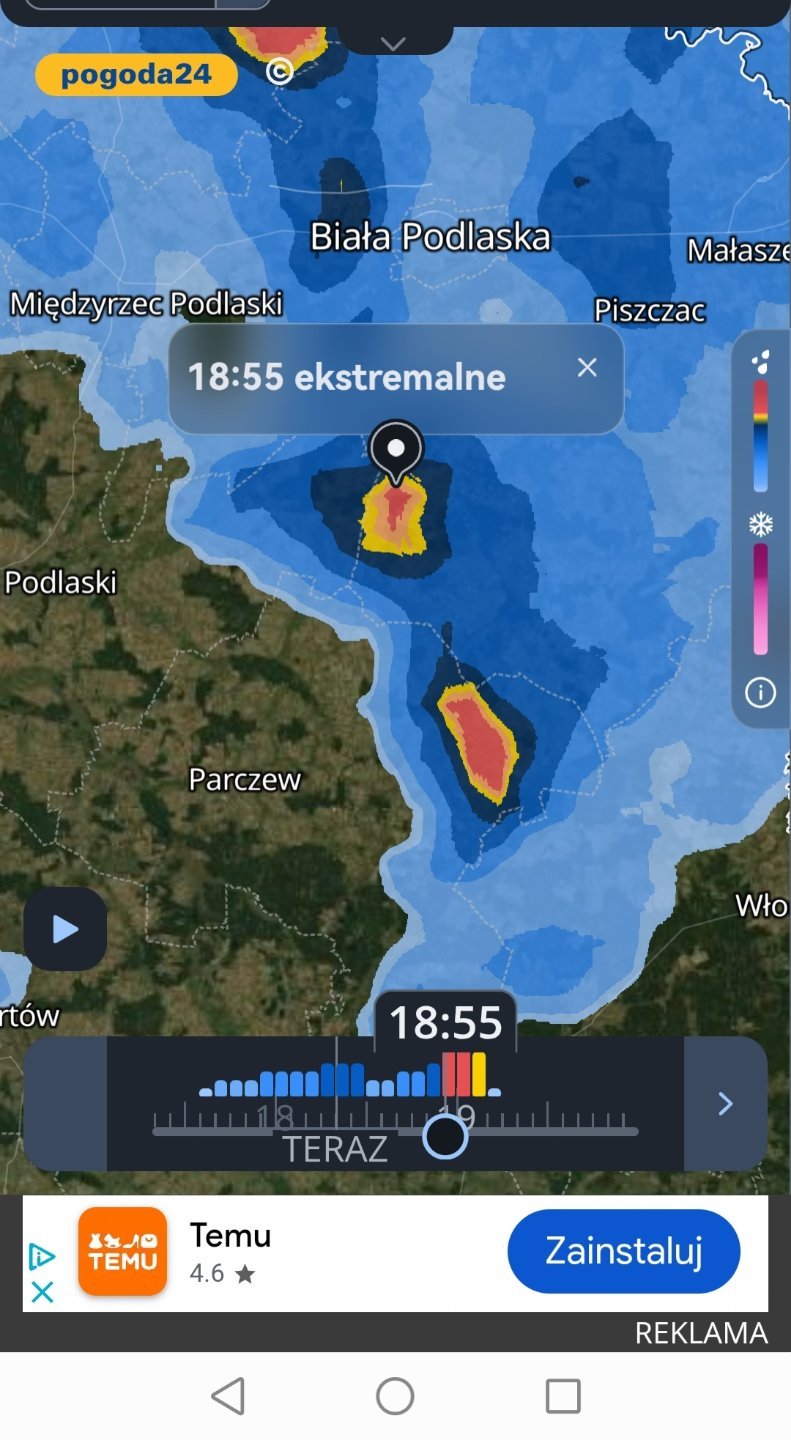Go back using the system back button

229,1396
